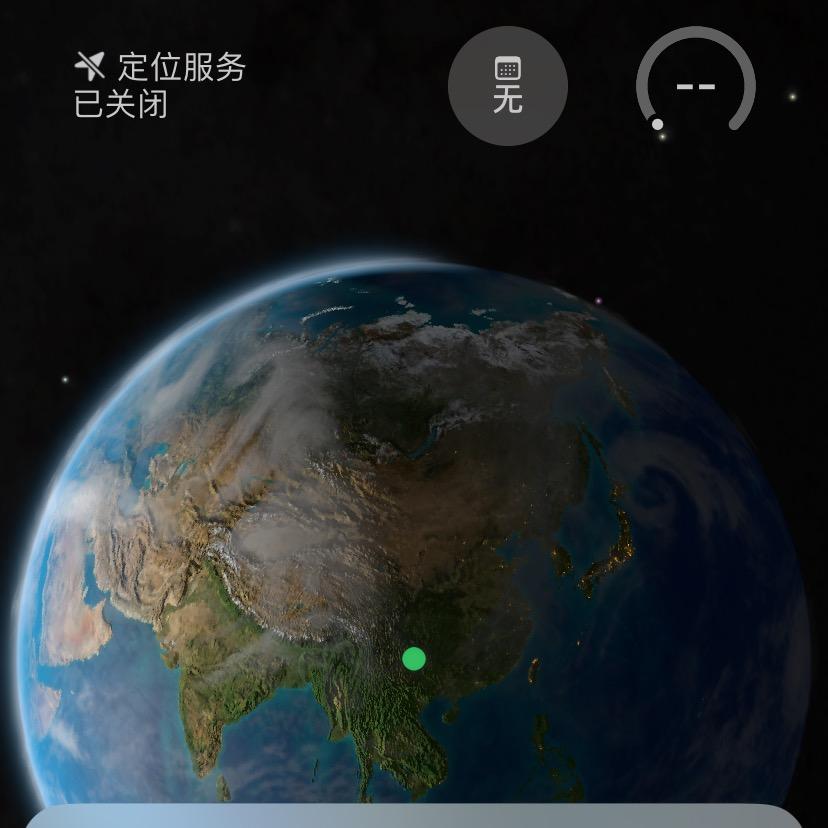
Task: Open the circular dial showing dashes
Action: tap(696, 86)
